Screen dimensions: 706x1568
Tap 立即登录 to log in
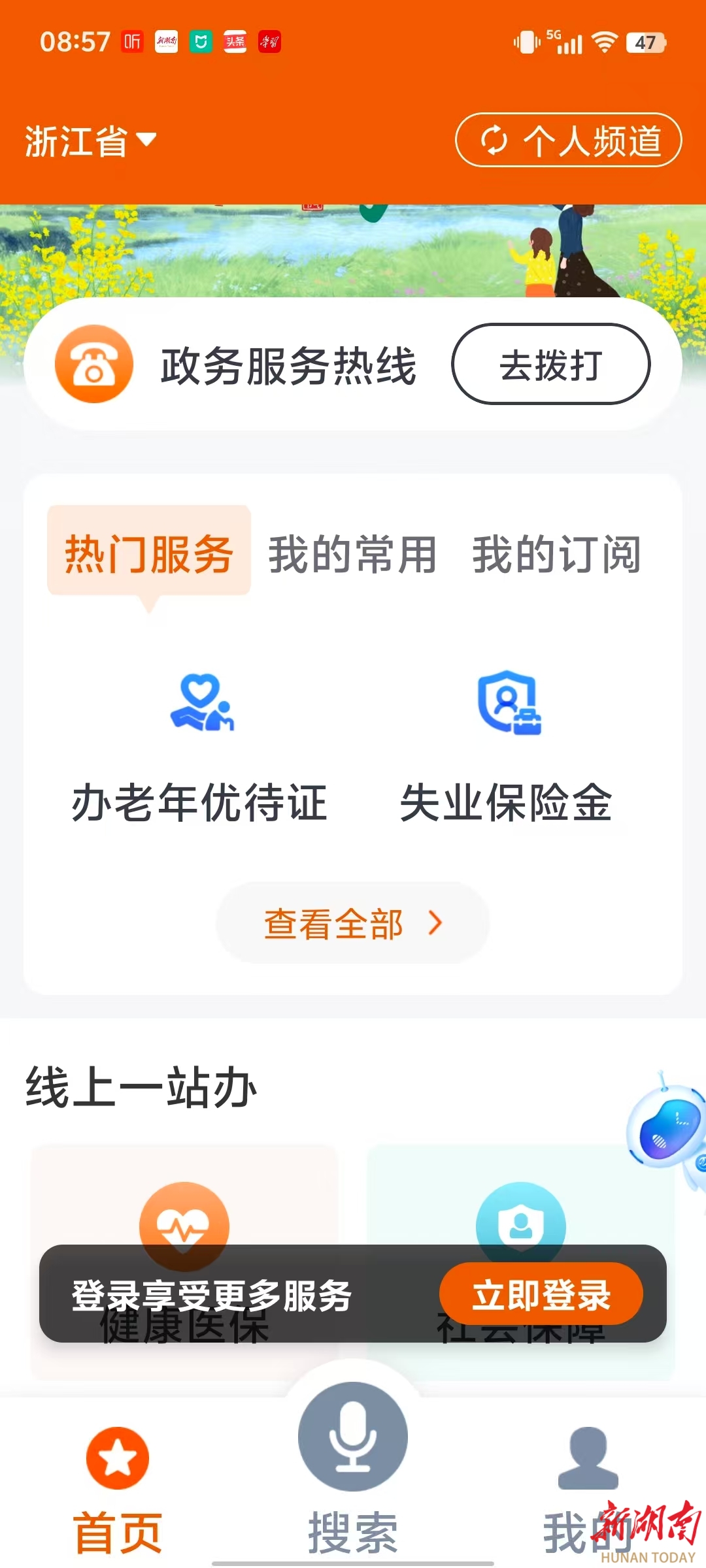click(541, 1295)
